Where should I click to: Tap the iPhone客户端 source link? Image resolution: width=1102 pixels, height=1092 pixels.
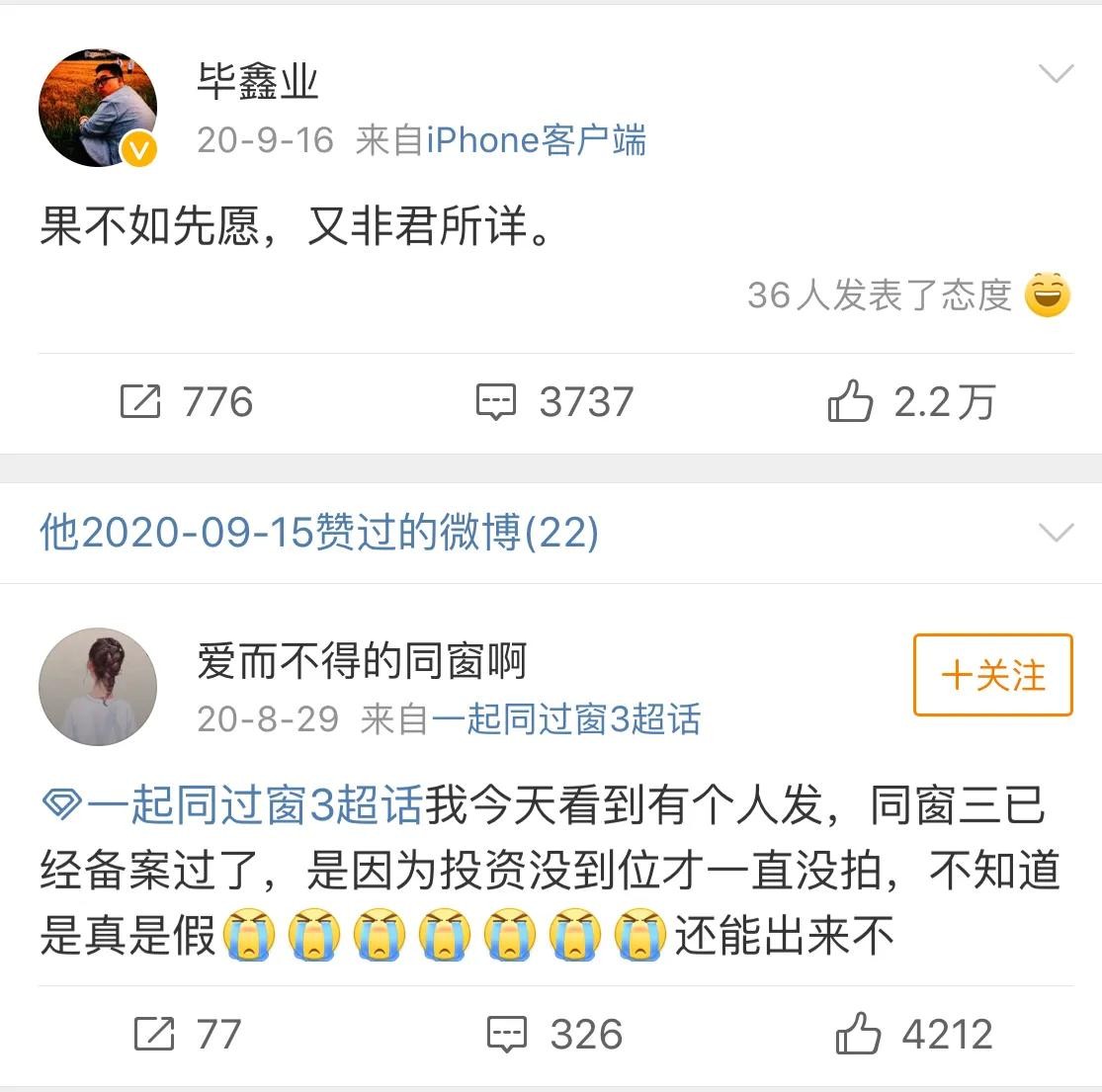pos(537,140)
